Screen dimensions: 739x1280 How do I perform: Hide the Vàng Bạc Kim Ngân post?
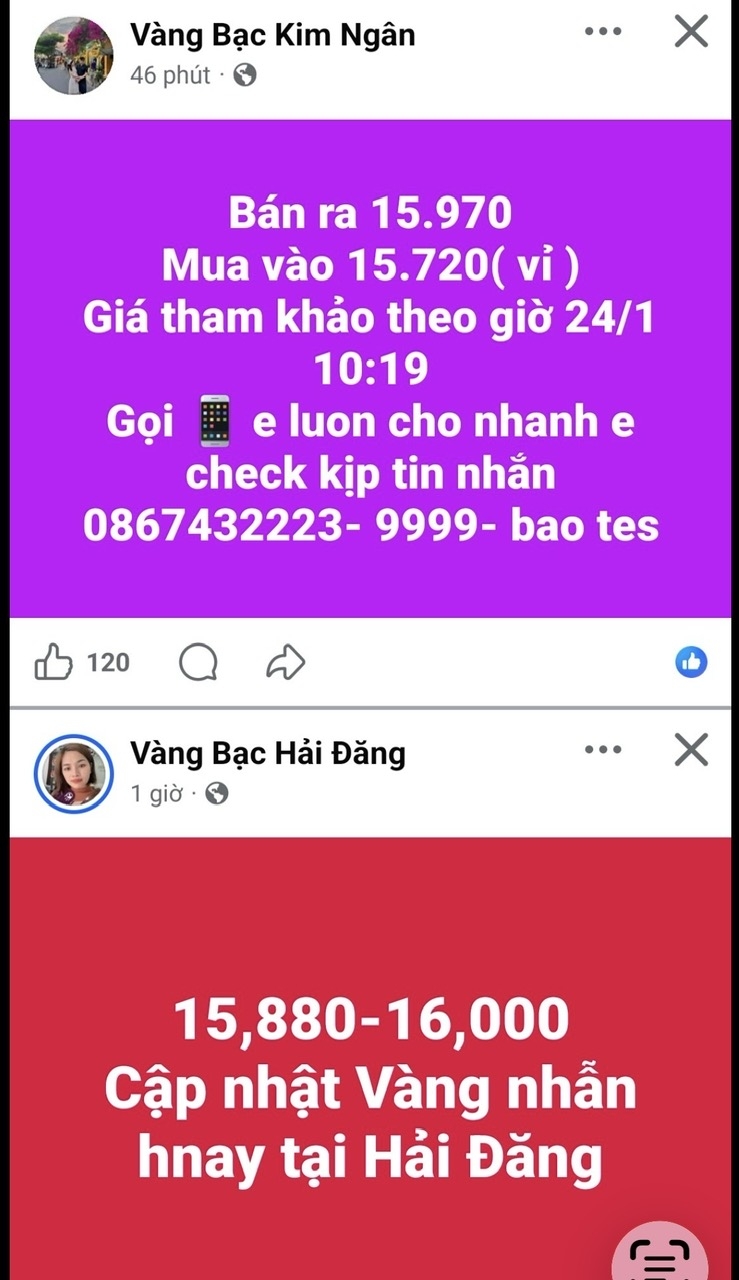coord(691,32)
